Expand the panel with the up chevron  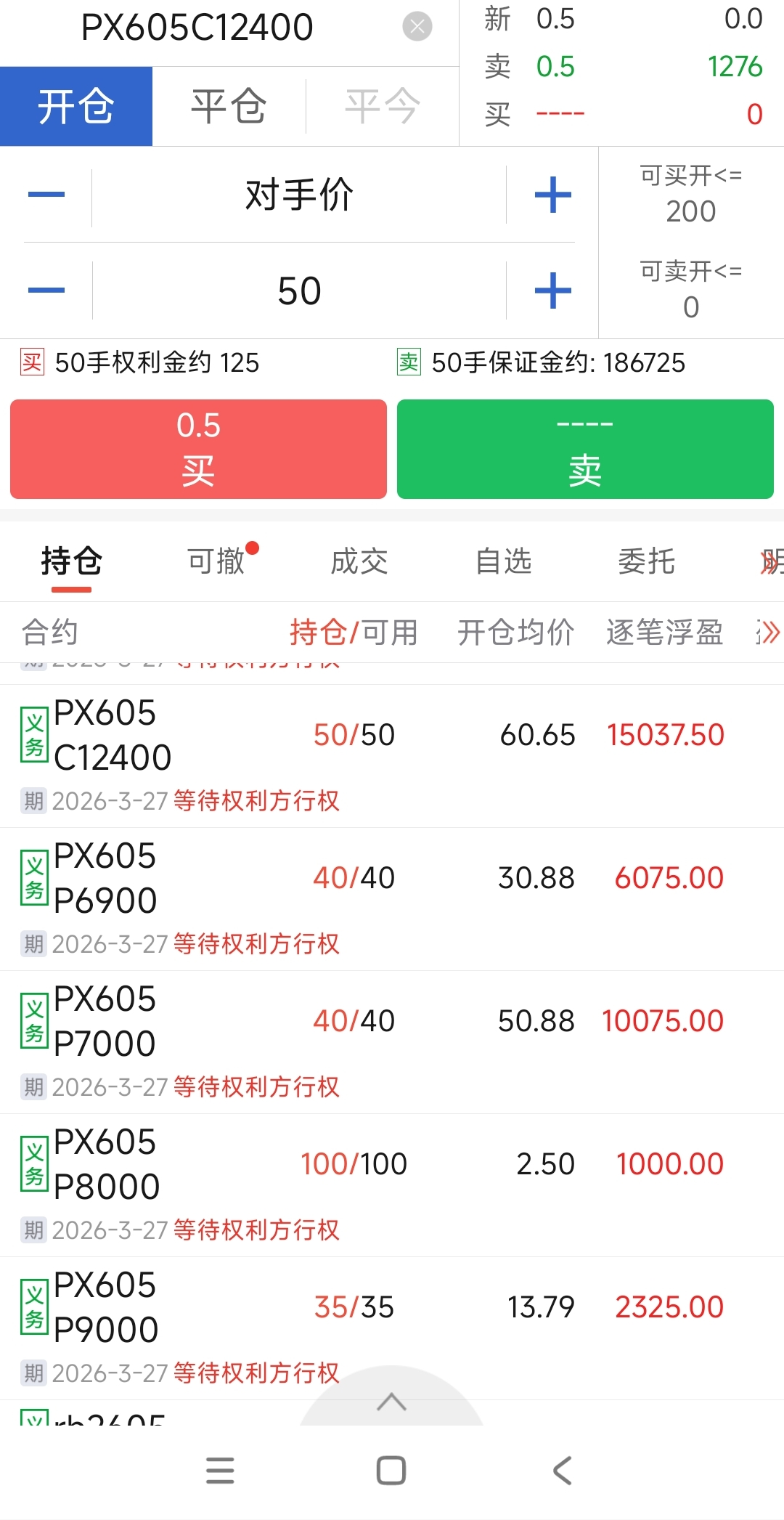point(392,1402)
